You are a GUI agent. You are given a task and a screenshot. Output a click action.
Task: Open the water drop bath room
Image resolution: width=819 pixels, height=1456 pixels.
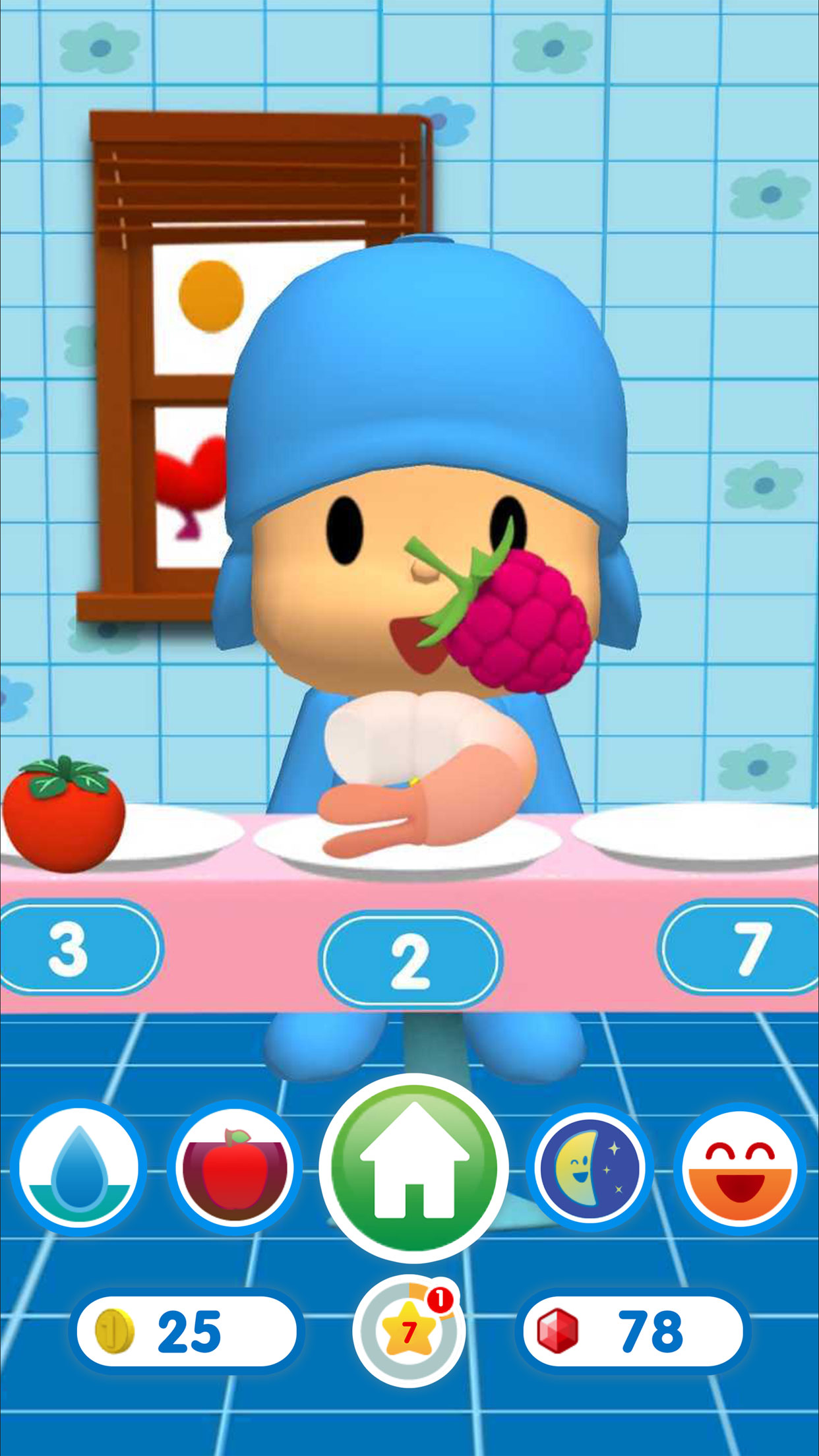click(x=78, y=1168)
